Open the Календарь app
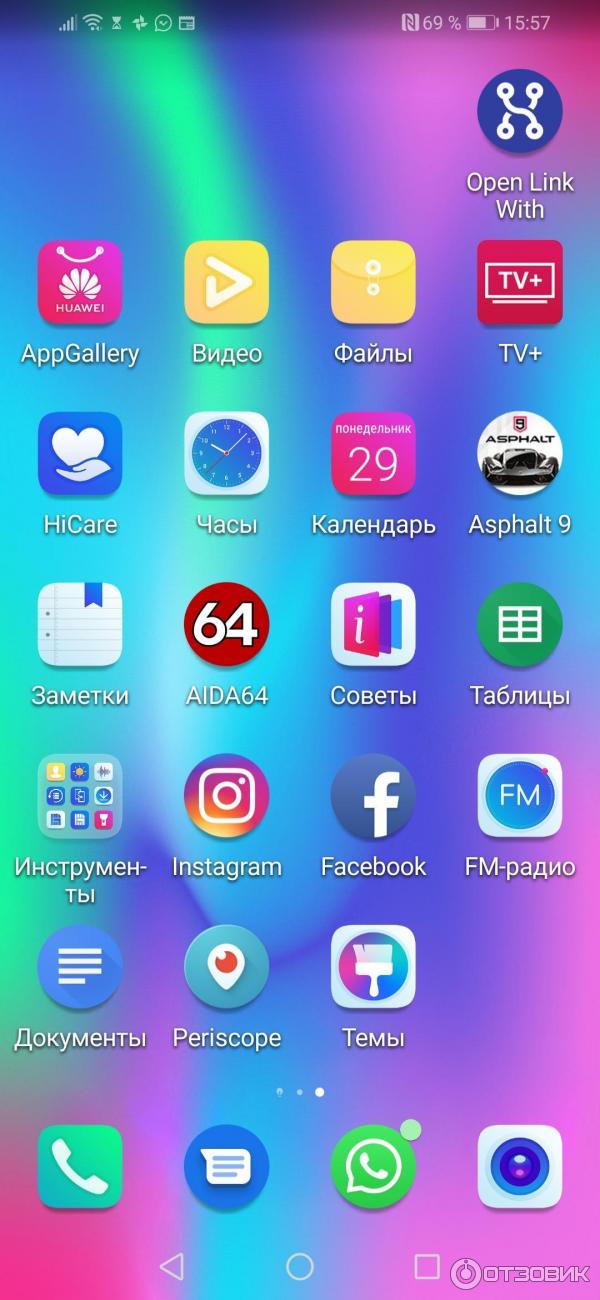 [373, 454]
